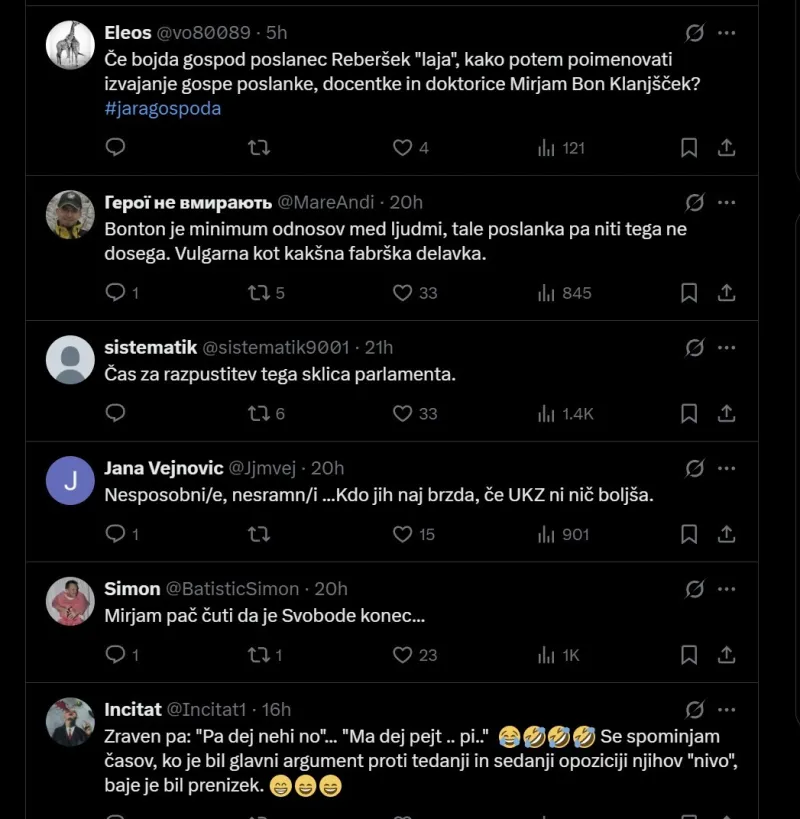Open the more options menu on Eleos's tweet
This screenshot has height=819, width=800.
(726, 32)
